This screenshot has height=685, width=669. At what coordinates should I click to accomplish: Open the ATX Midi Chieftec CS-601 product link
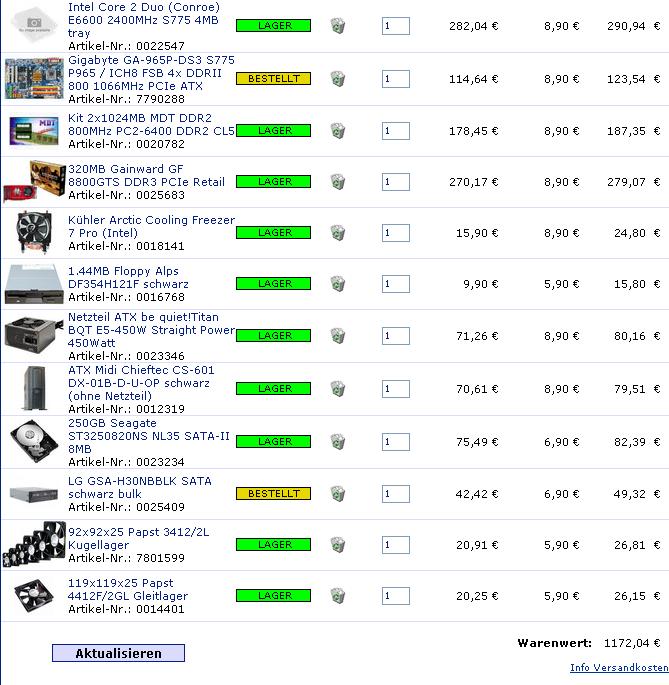[x=141, y=370]
